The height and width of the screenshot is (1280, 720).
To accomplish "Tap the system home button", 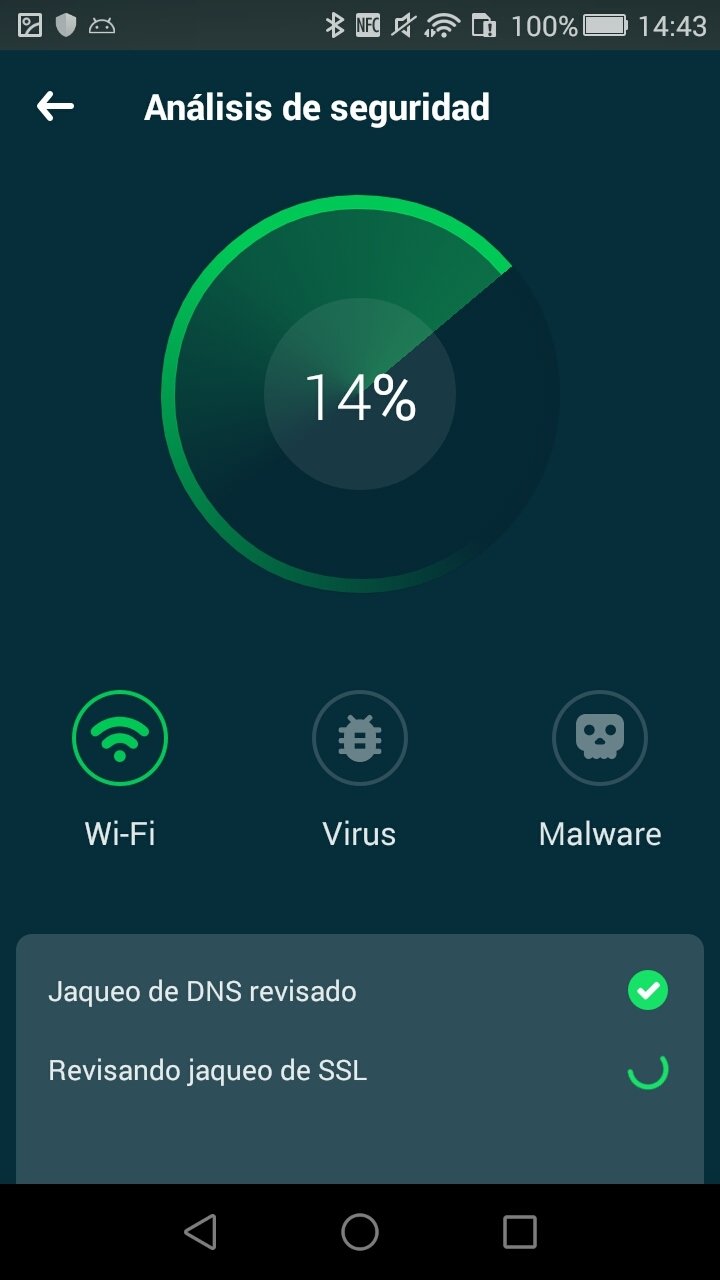I will [x=360, y=1232].
